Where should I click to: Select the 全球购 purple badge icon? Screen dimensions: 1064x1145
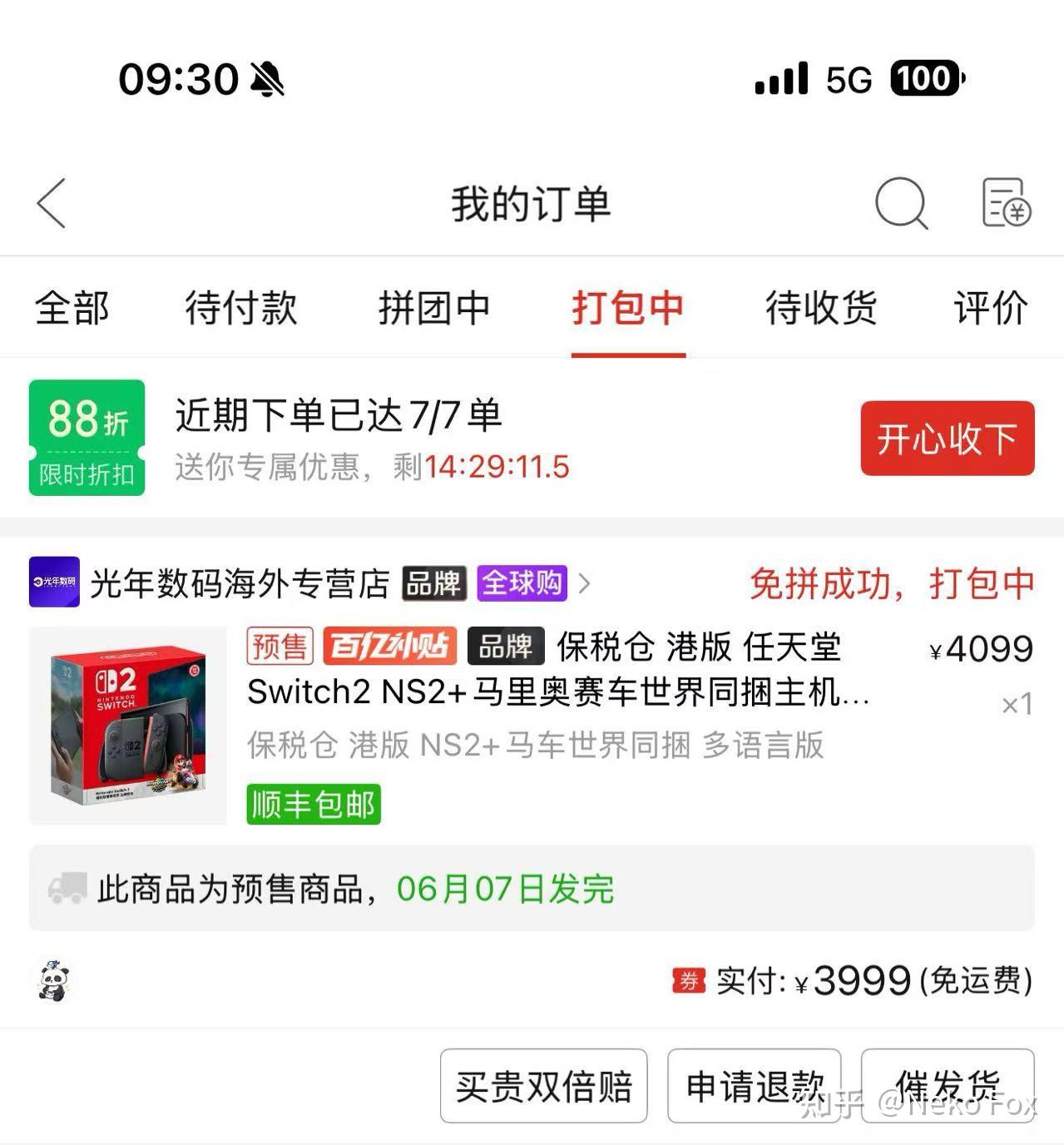[521, 583]
